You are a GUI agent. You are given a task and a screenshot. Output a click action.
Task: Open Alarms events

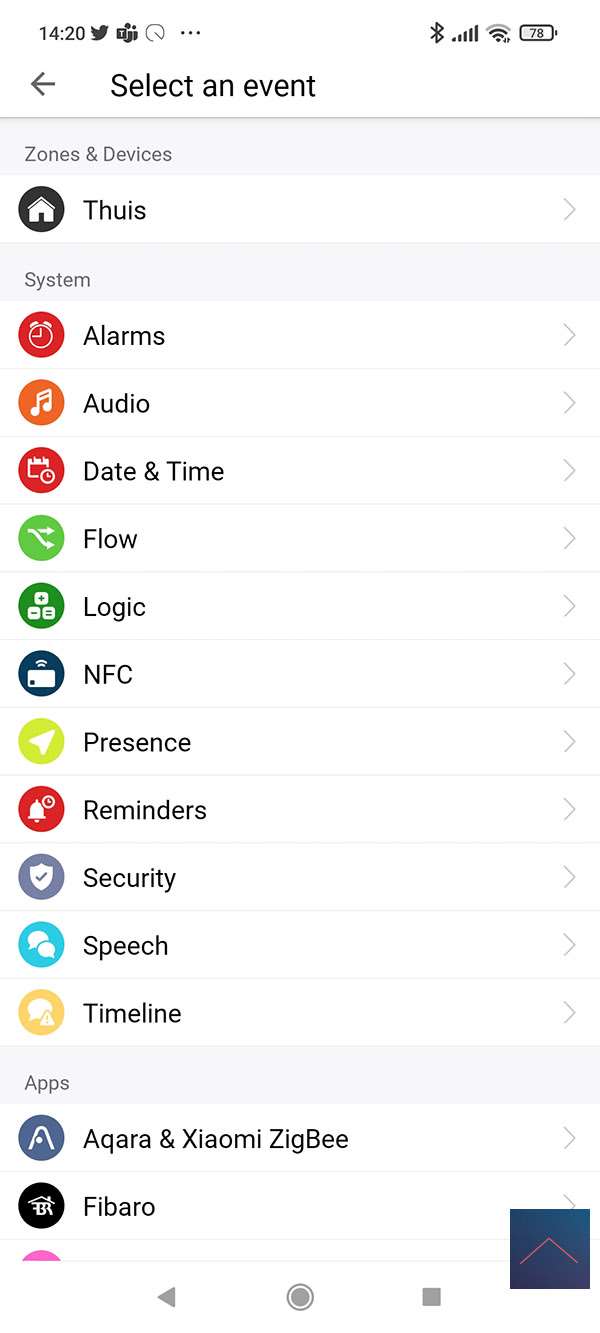tap(300, 336)
